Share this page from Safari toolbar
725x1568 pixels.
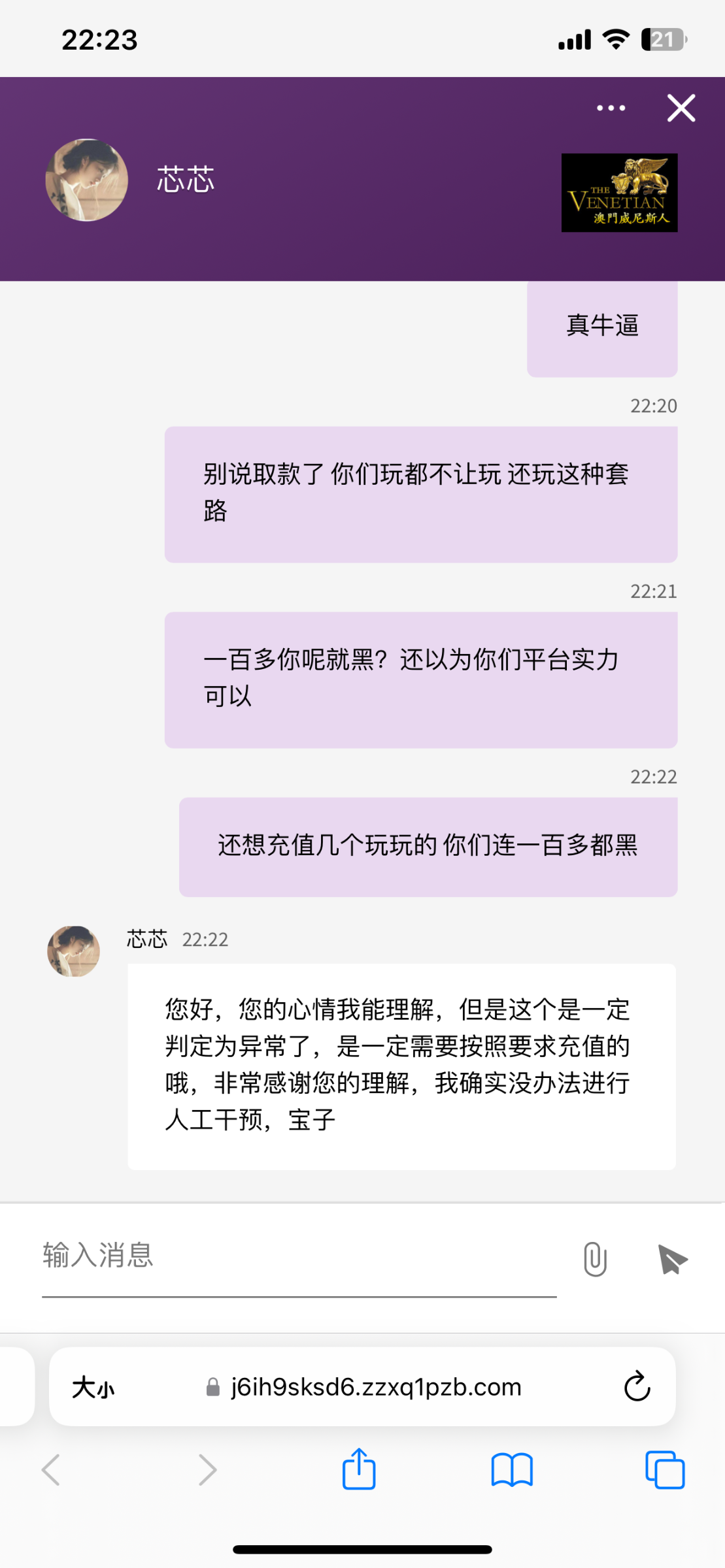pos(359,1469)
